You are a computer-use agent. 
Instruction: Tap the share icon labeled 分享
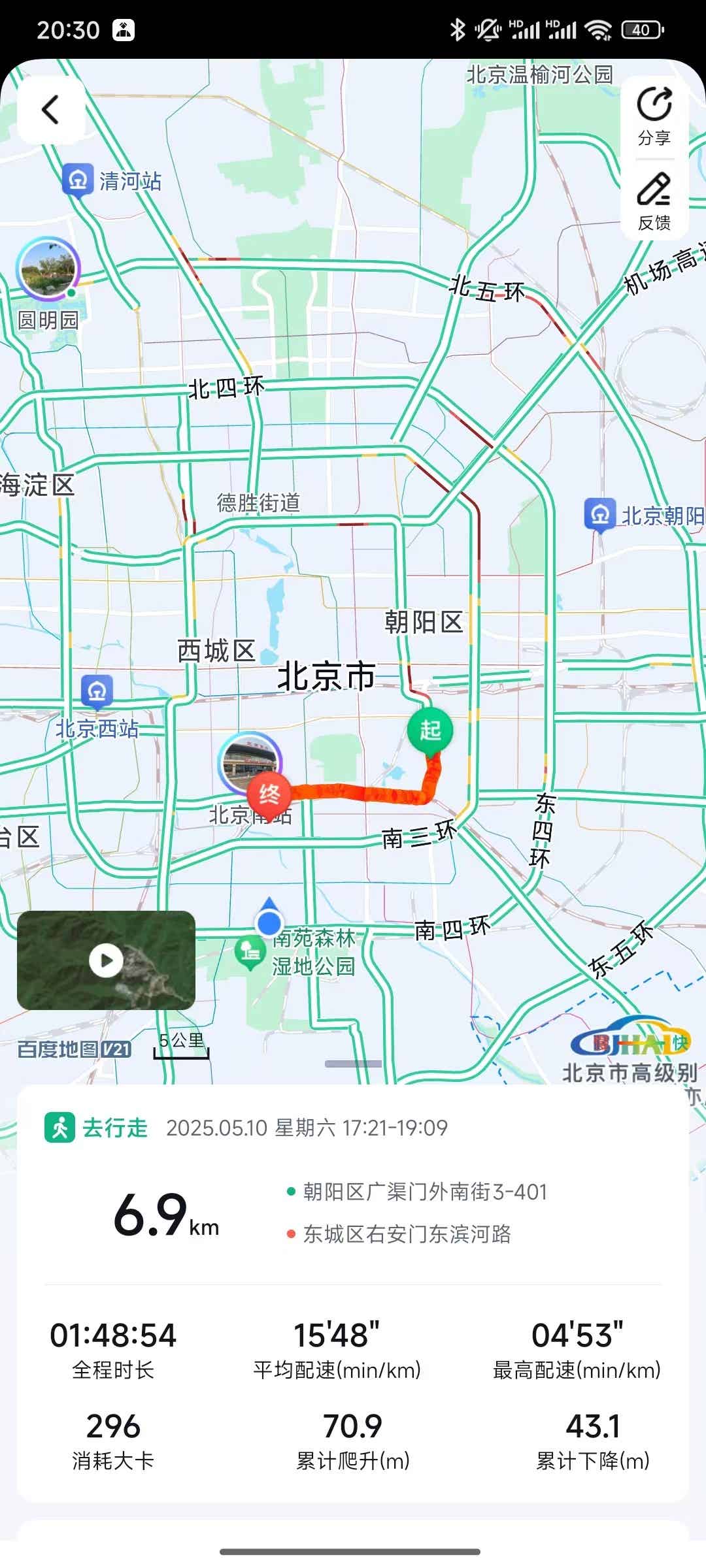click(656, 116)
